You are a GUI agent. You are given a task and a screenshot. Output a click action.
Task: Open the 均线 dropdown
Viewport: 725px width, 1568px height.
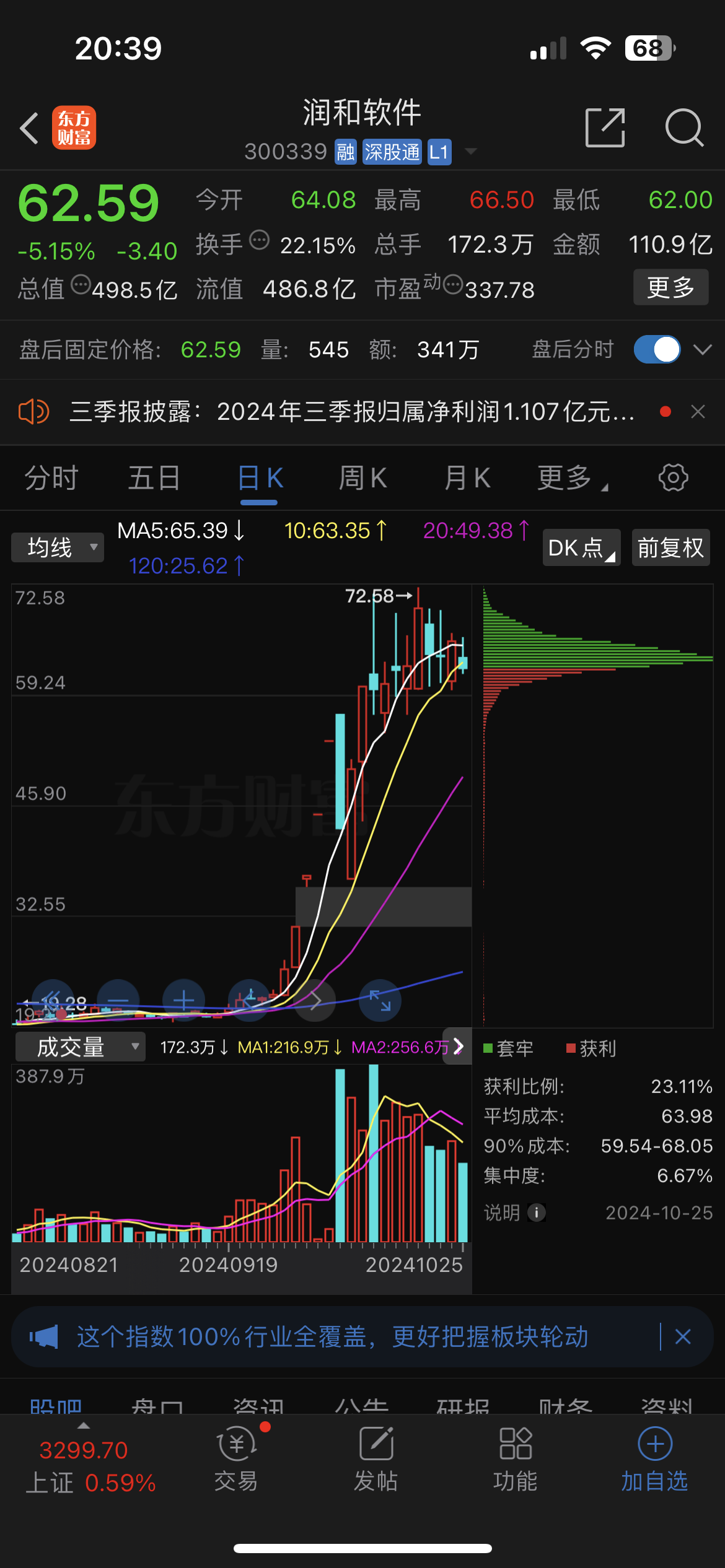pyautogui.click(x=57, y=546)
